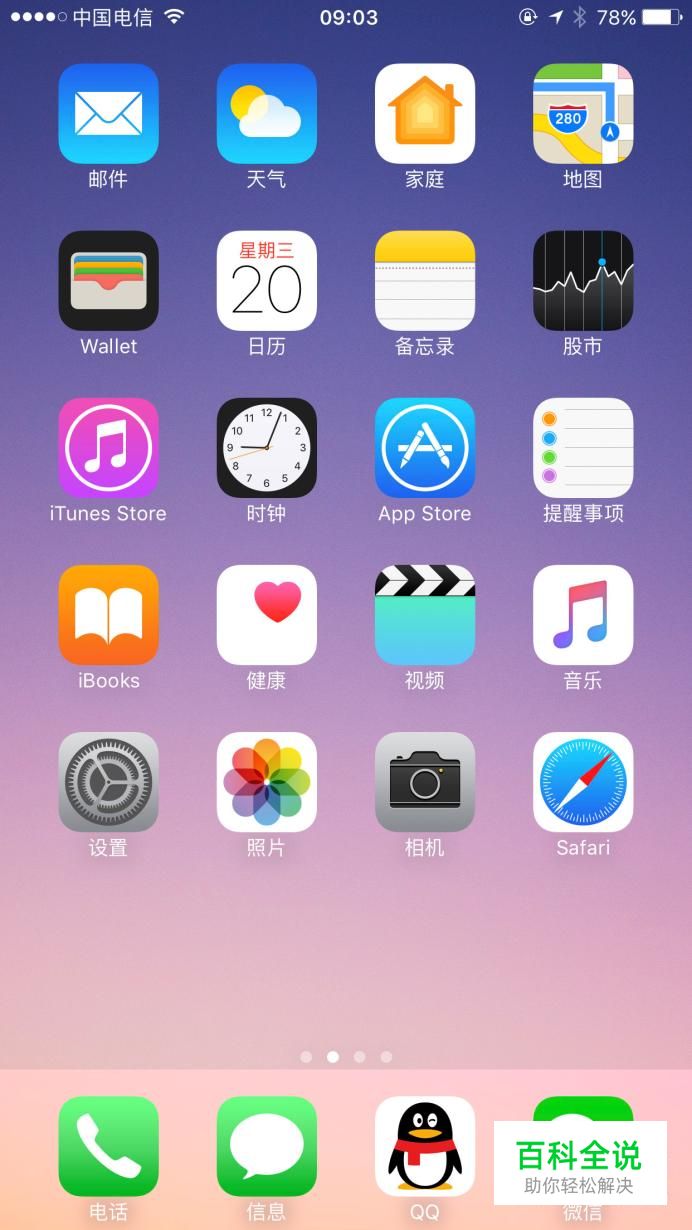Screen dimensions: 692x1230
Task: Open the 邮件 Mail app
Action: (108, 114)
